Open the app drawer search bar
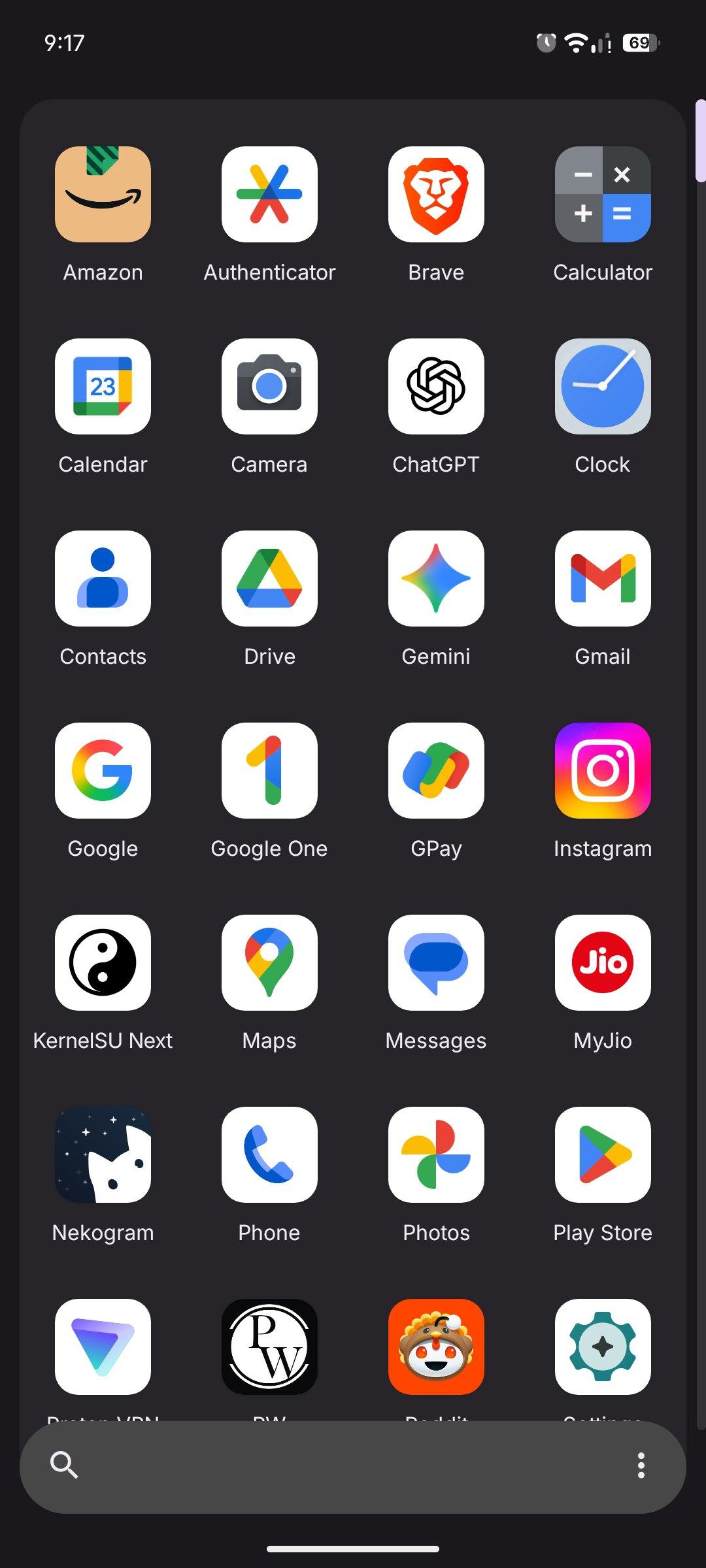This screenshot has width=706, height=1568. click(327, 1466)
